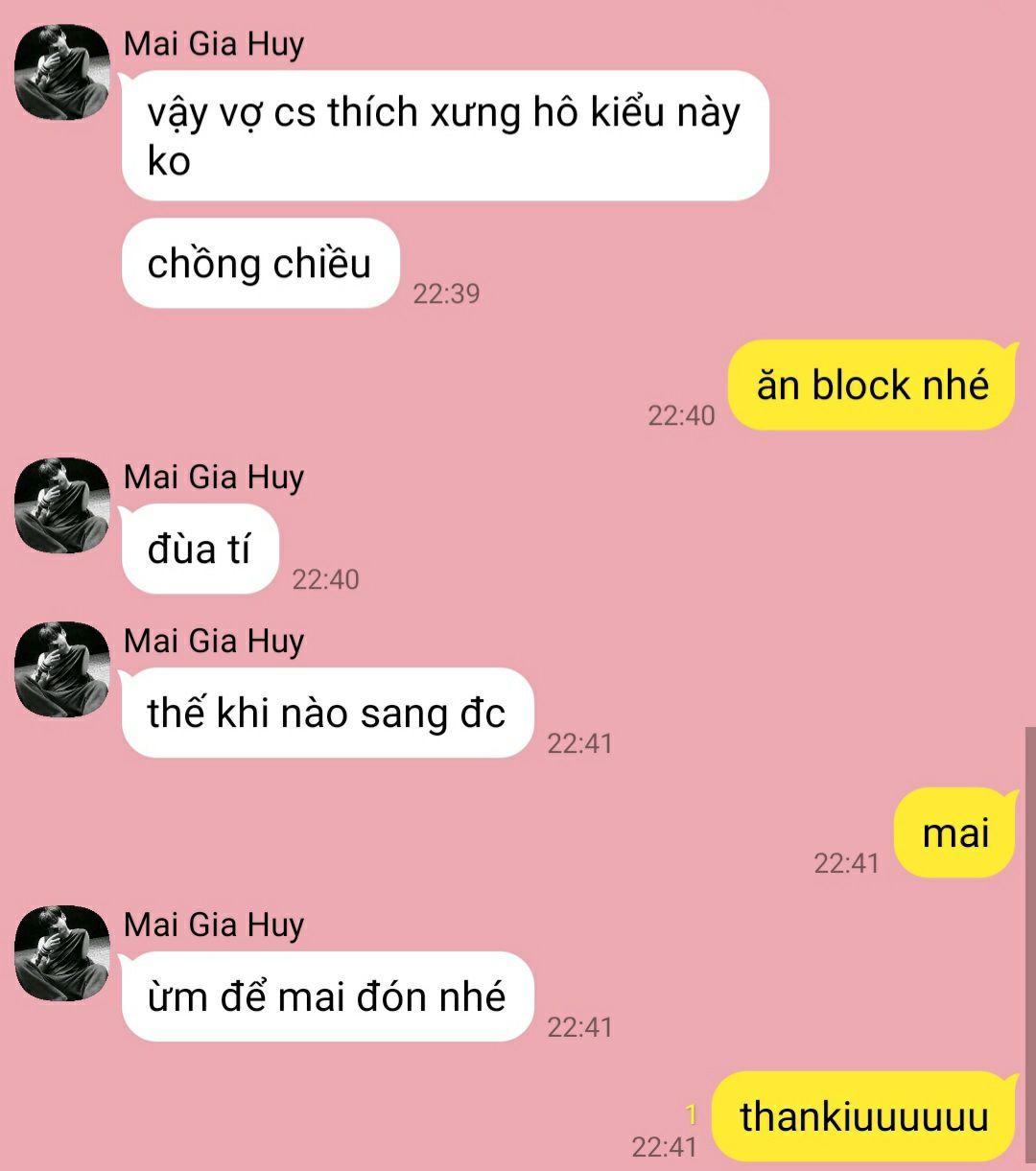The image size is (1036, 1171).
Task: Tap Mai Gia Huy's profile picture next to "đùa tí"
Action: pos(61,505)
